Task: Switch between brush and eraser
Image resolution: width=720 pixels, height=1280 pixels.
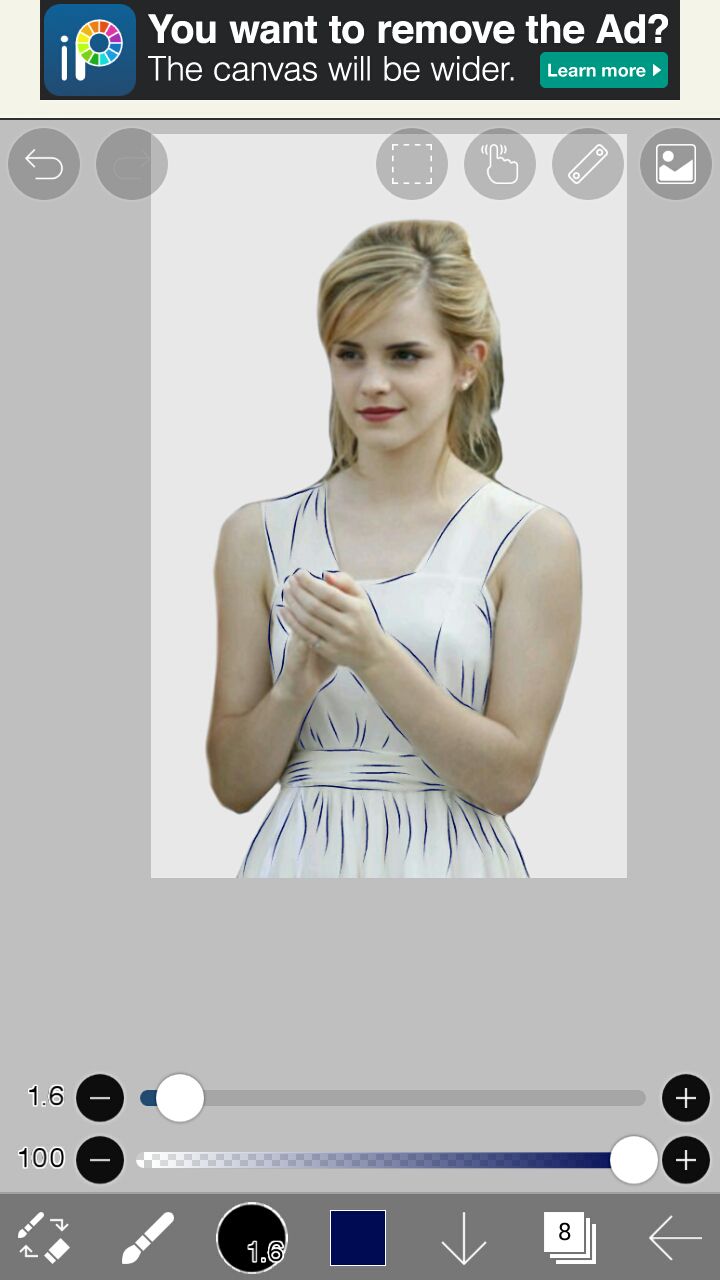Action: coord(44,1237)
